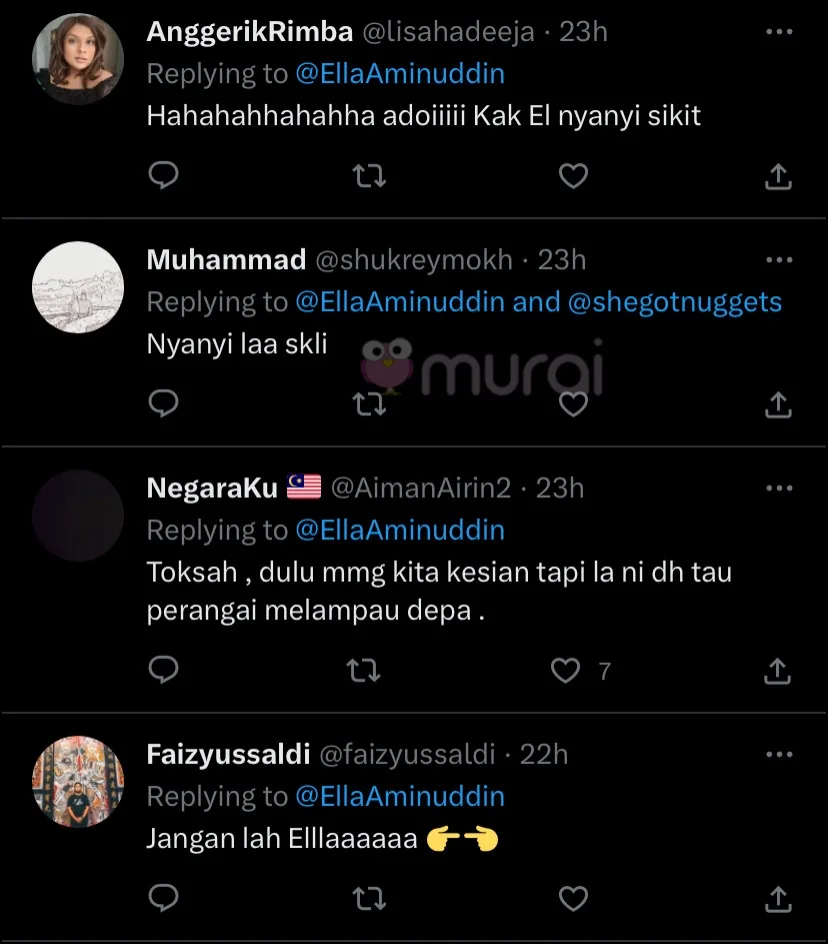This screenshot has height=944, width=828.
Task: Share AnggerikRimba's reply
Action: (778, 177)
